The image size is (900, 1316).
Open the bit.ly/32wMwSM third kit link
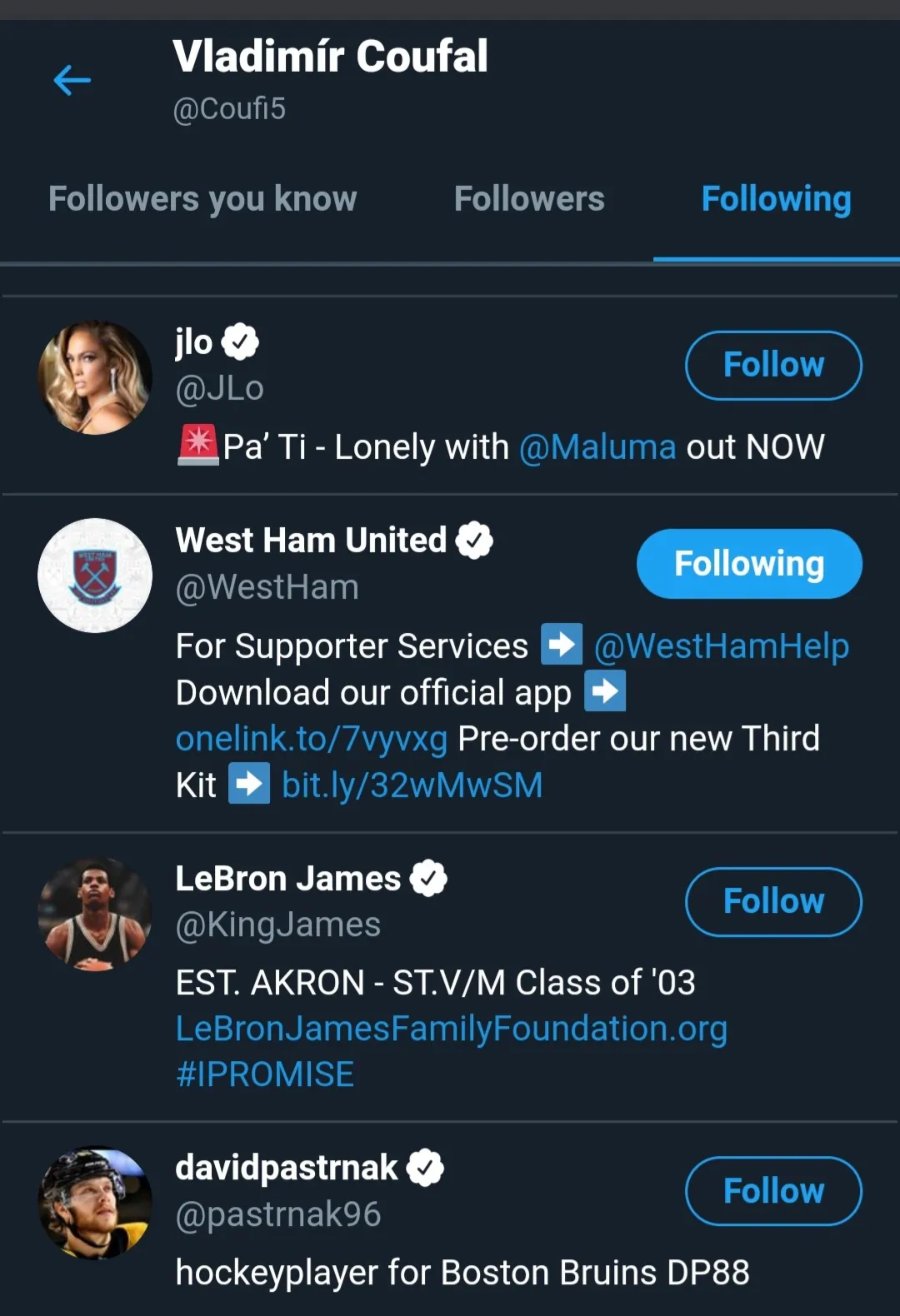point(412,784)
